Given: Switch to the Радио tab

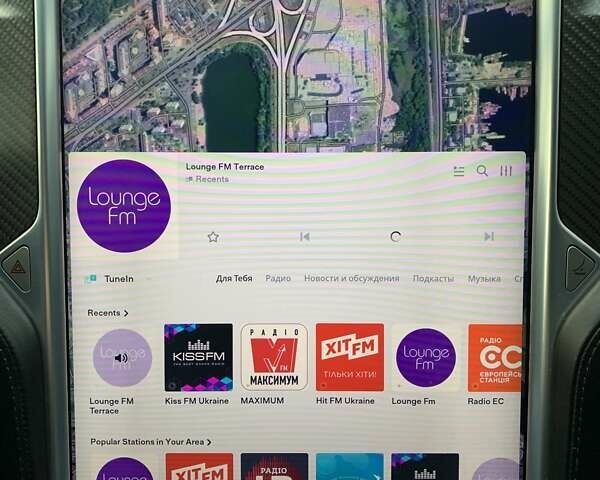Looking at the screenshot, I should 278,279.
